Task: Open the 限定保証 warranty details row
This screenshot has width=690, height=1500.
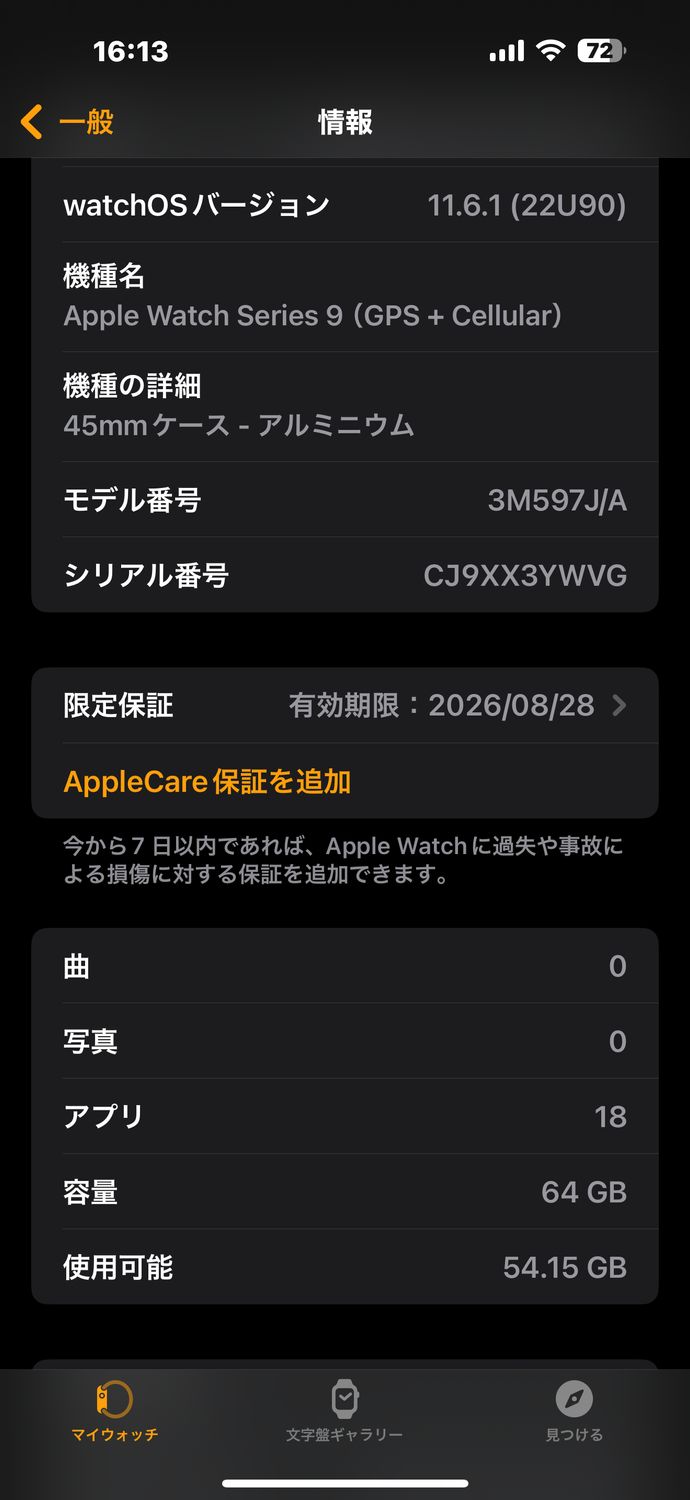Action: tap(345, 705)
